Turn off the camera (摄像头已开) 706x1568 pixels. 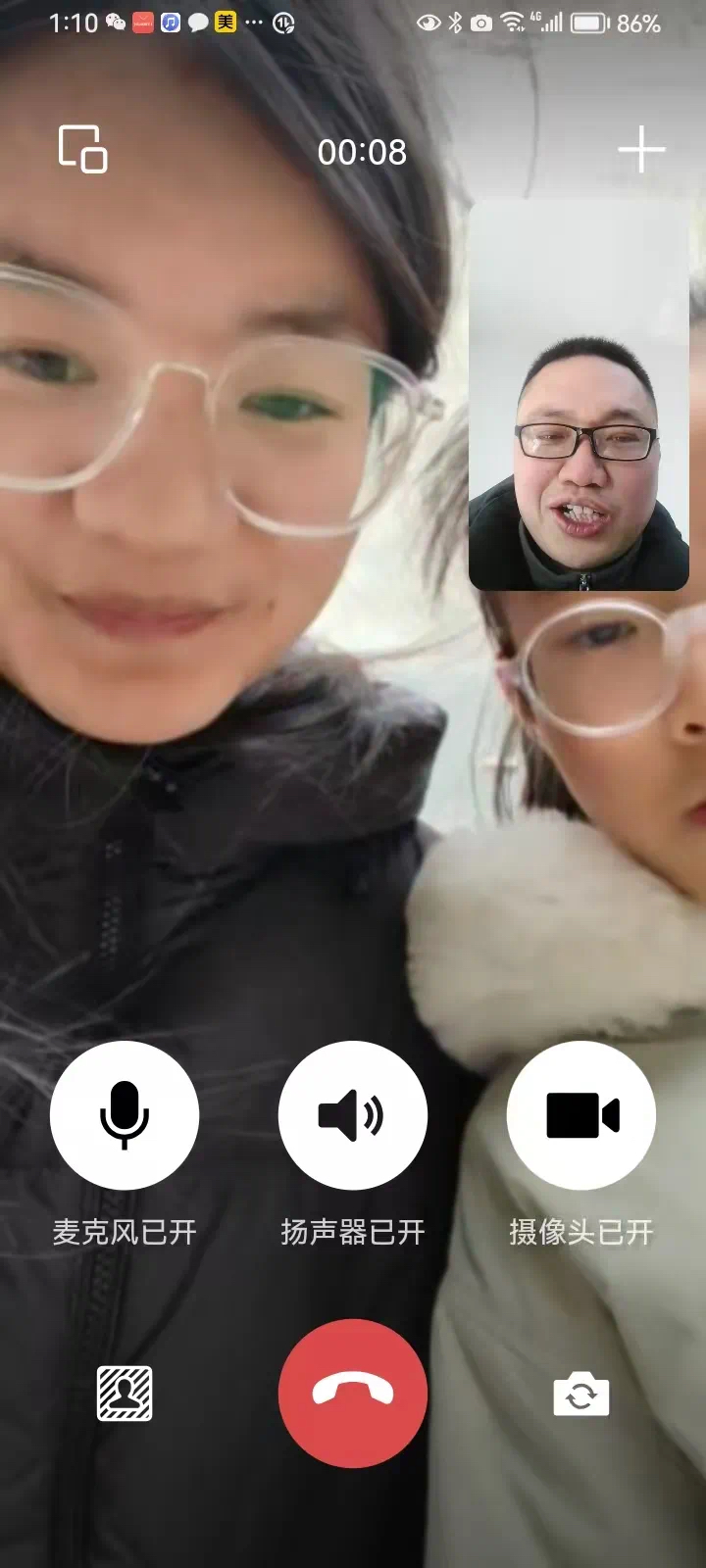tap(581, 1115)
